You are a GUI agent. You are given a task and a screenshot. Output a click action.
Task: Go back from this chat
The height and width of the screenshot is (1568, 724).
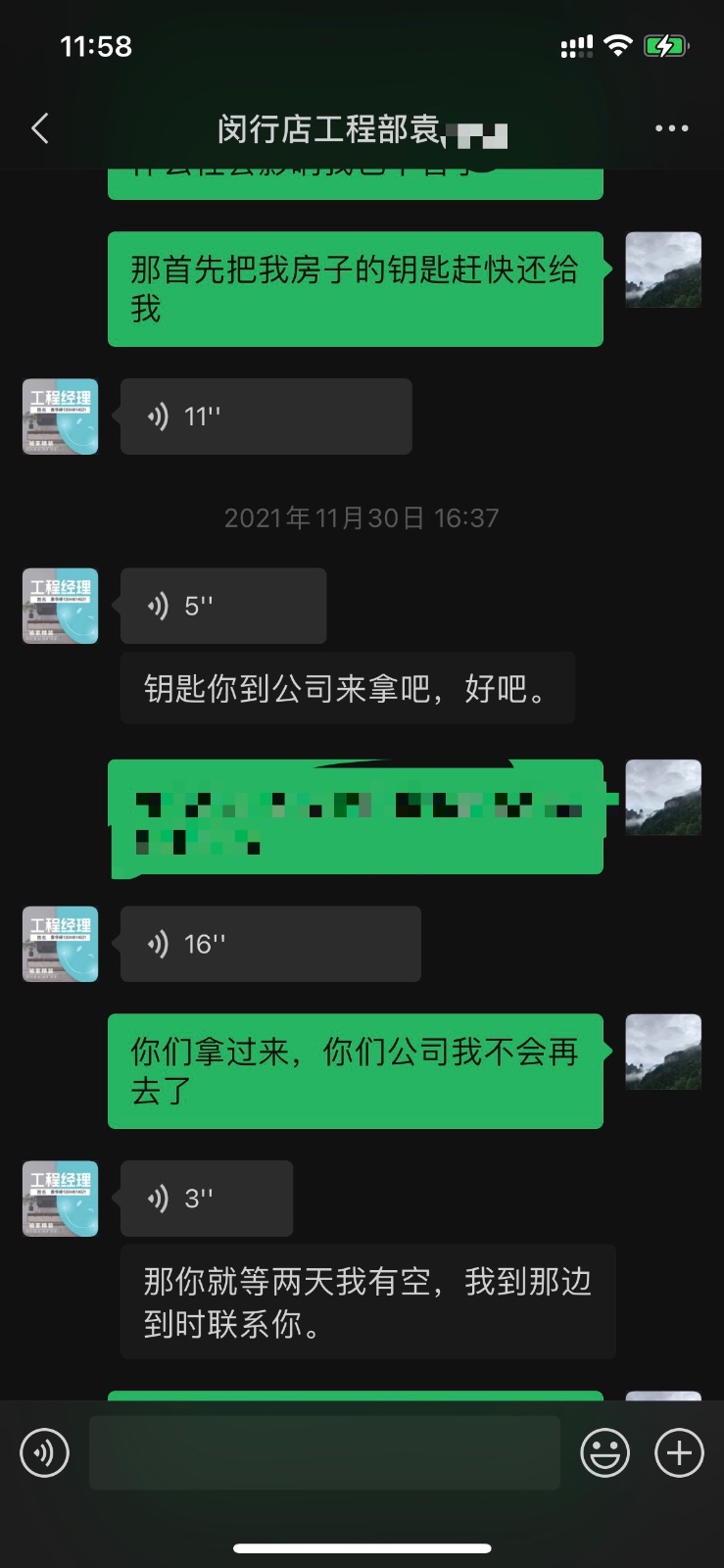coord(40,128)
